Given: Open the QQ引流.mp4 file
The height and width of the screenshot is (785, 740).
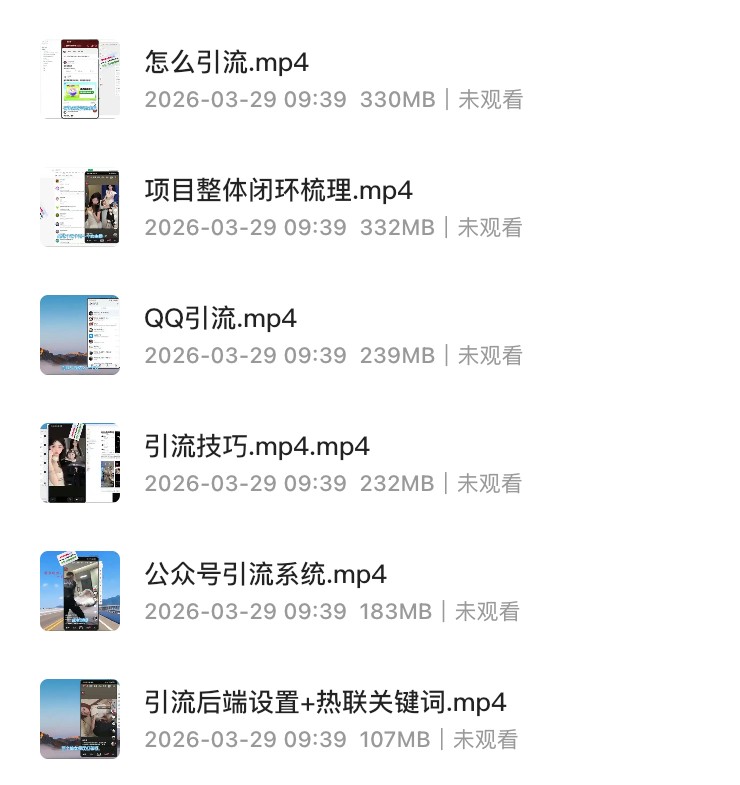Looking at the screenshot, I should tap(221, 319).
